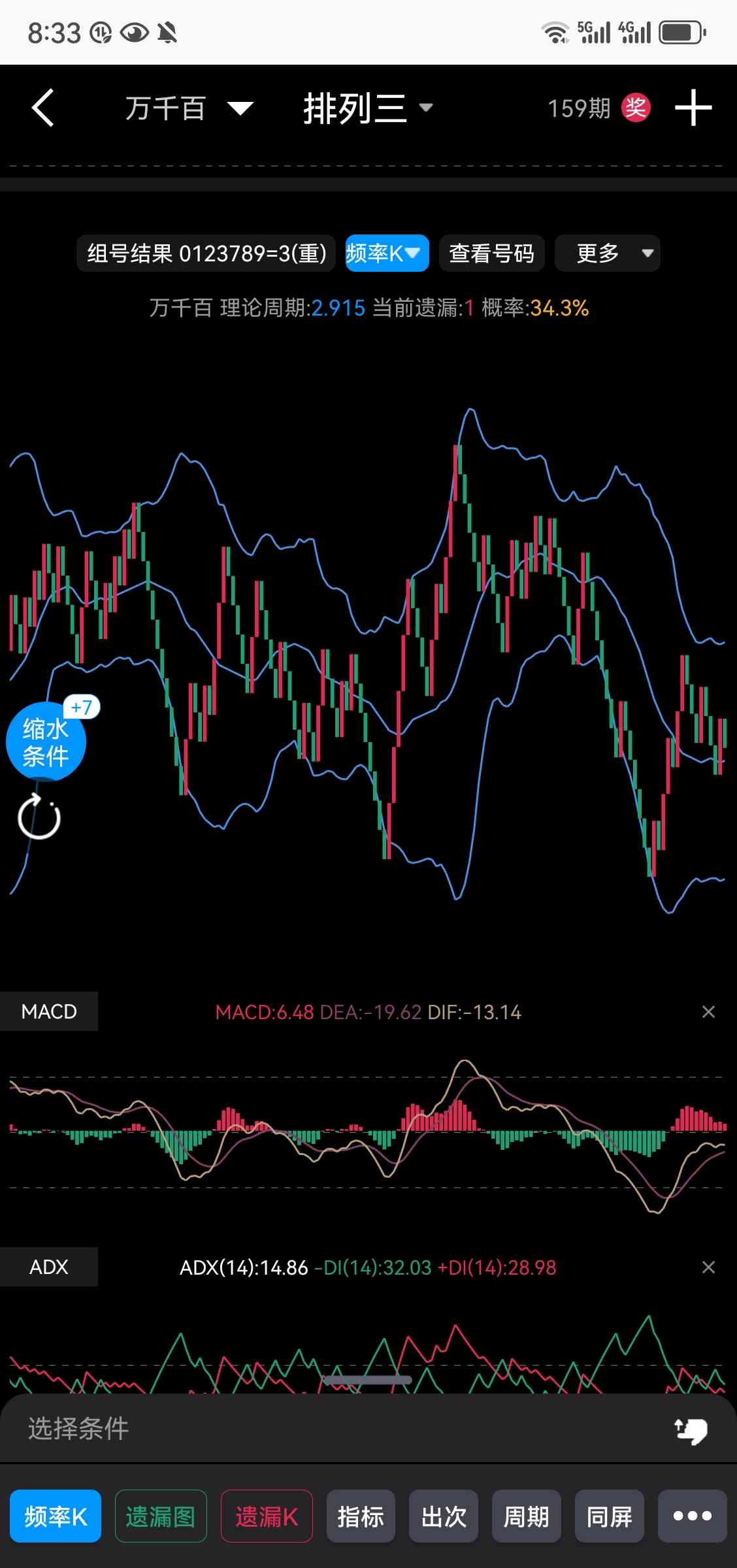Select the 出次 option
This screenshot has width=737, height=1568.
pyautogui.click(x=444, y=1516)
